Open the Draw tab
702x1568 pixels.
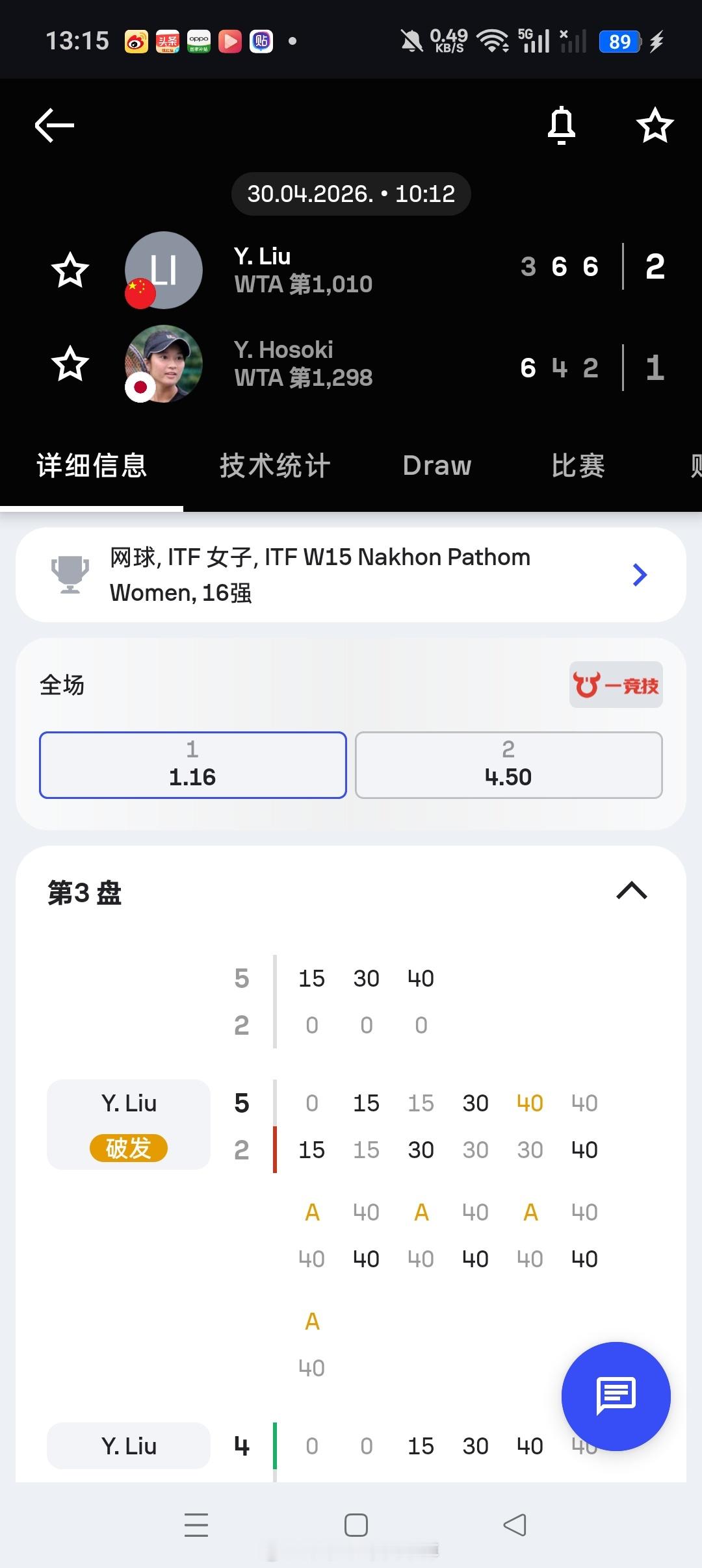(436, 465)
